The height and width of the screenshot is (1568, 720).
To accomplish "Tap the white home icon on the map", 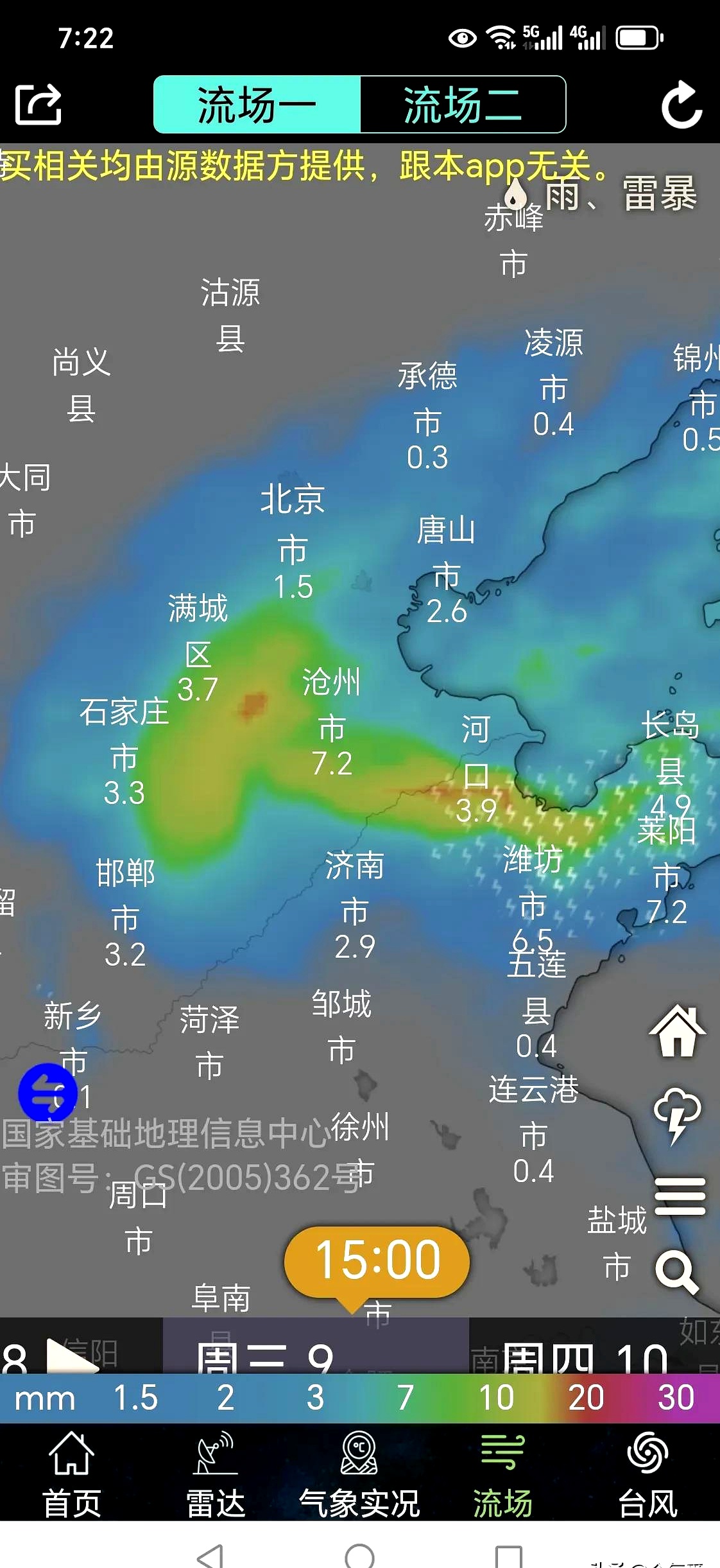I will [x=677, y=1031].
